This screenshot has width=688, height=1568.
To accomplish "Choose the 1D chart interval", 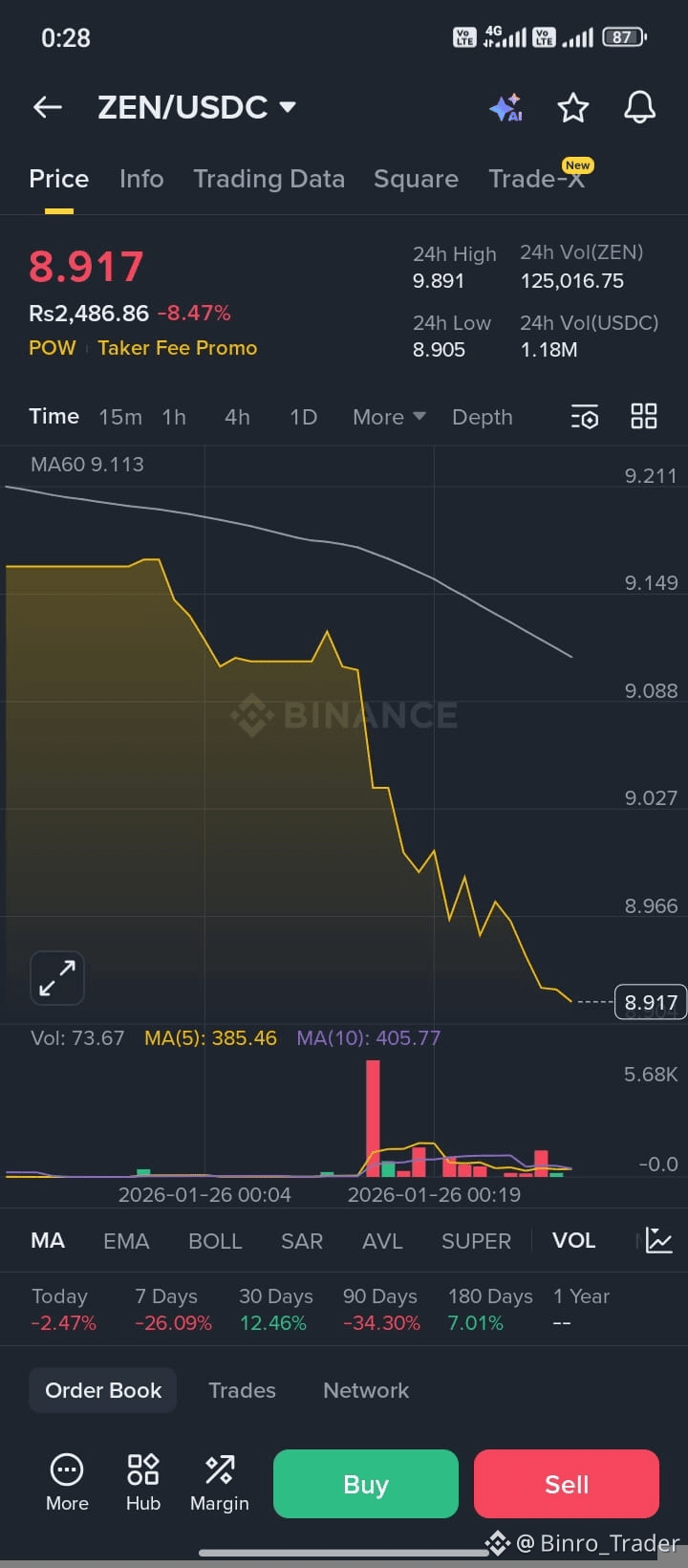I will point(303,417).
